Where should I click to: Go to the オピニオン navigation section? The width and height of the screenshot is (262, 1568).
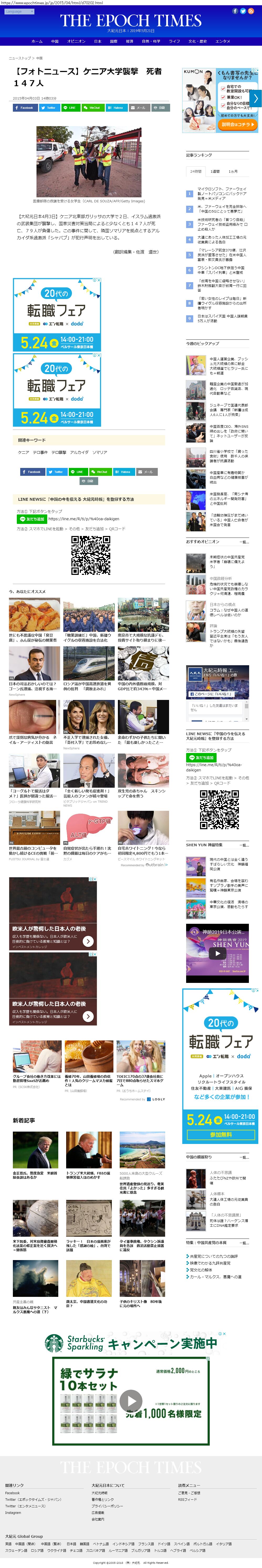(x=76, y=42)
